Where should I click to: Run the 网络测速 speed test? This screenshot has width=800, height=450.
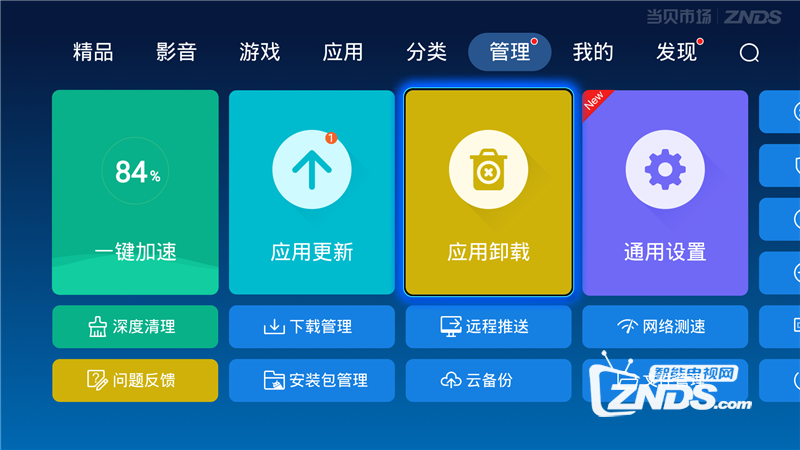click(665, 326)
